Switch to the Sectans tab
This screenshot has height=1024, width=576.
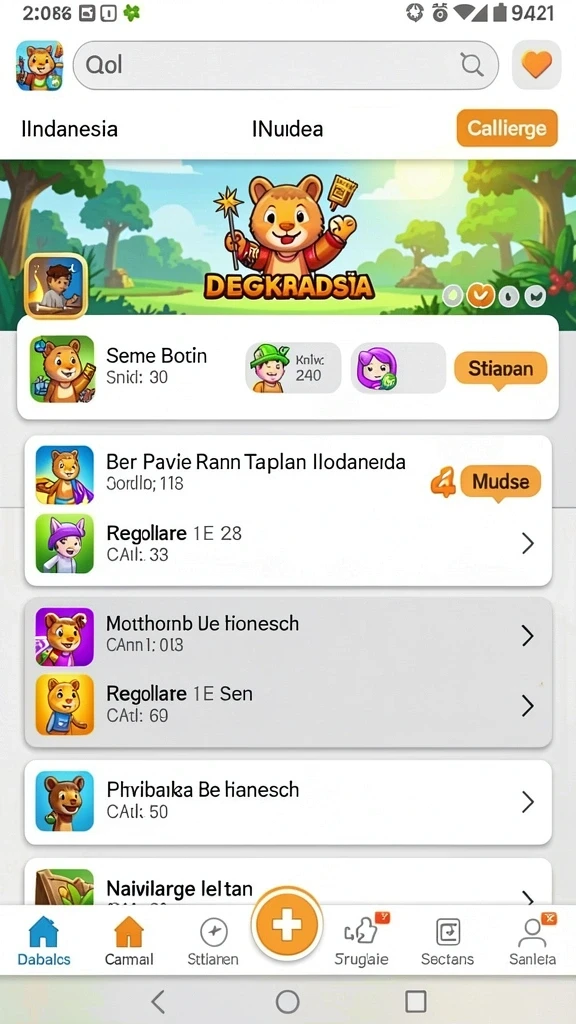coord(447,941)
